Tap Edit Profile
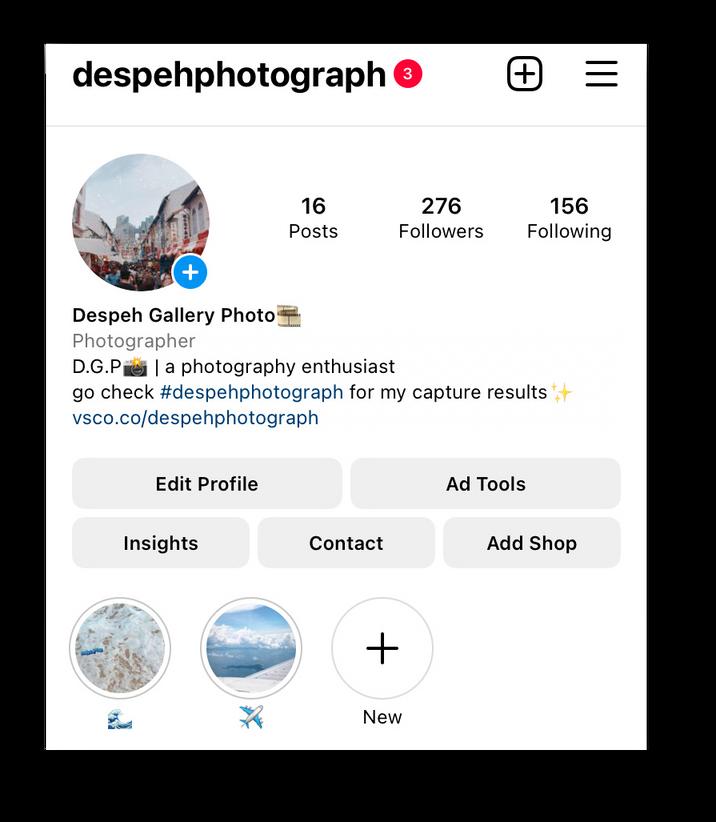The width and height of the screenshot is (716, 822). pyautogui.click(x=207, y=484)
